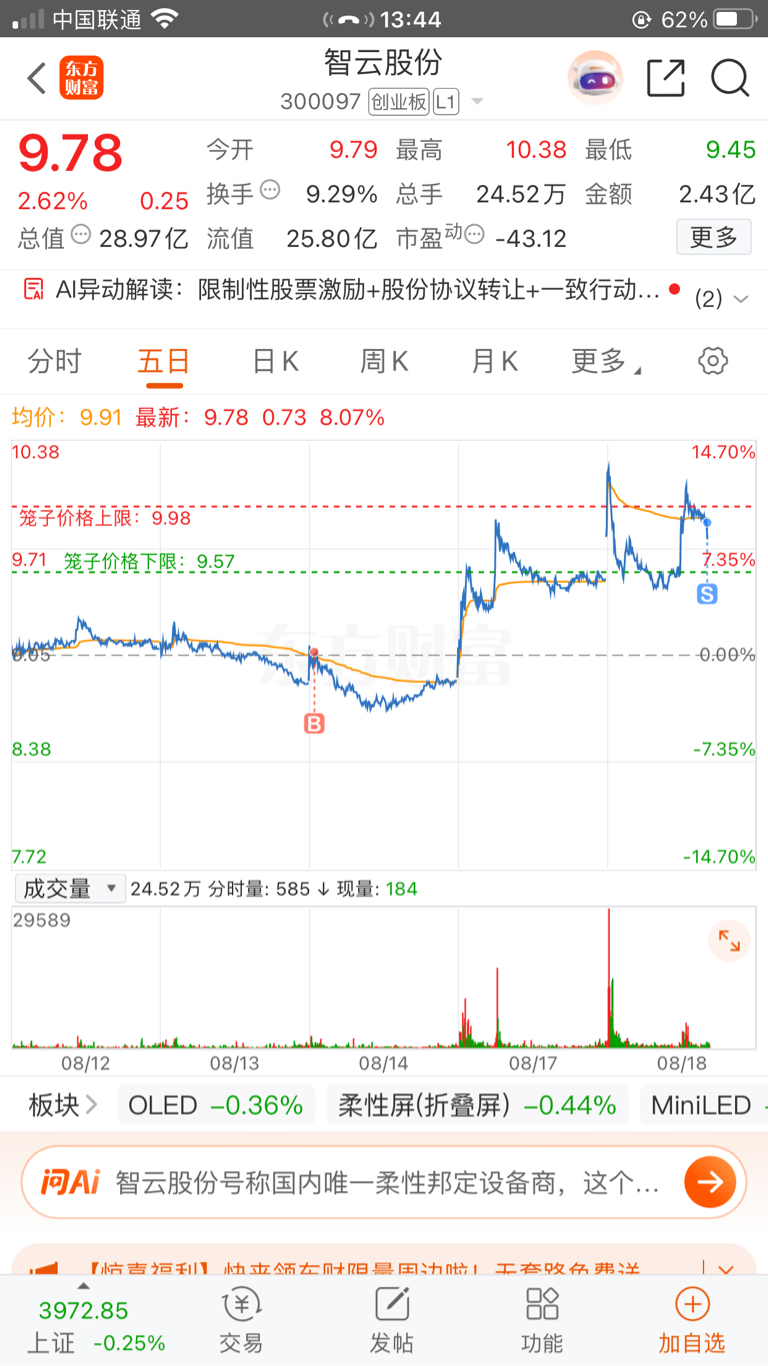Switch to 周K chart tab
This screenshot has height=1366, width=768.
(x=385, y=361)
